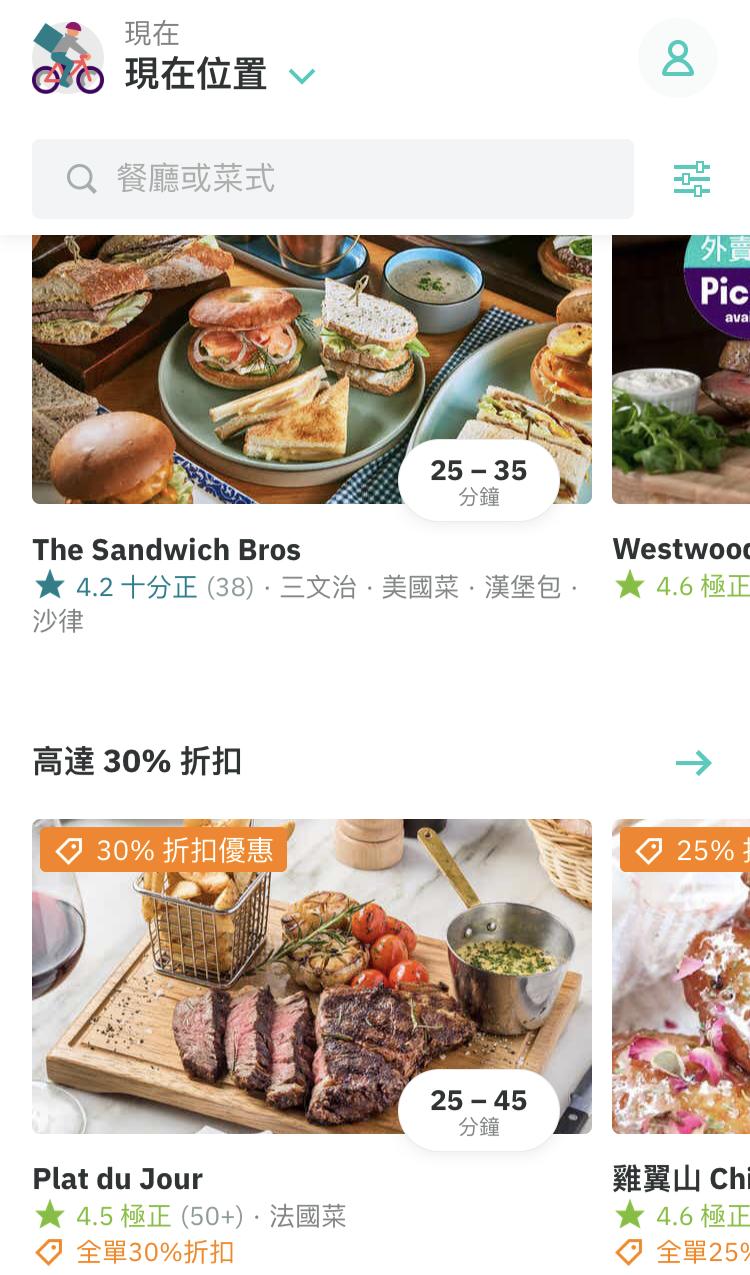Click the magnifying glass search icon

(81, 178)
